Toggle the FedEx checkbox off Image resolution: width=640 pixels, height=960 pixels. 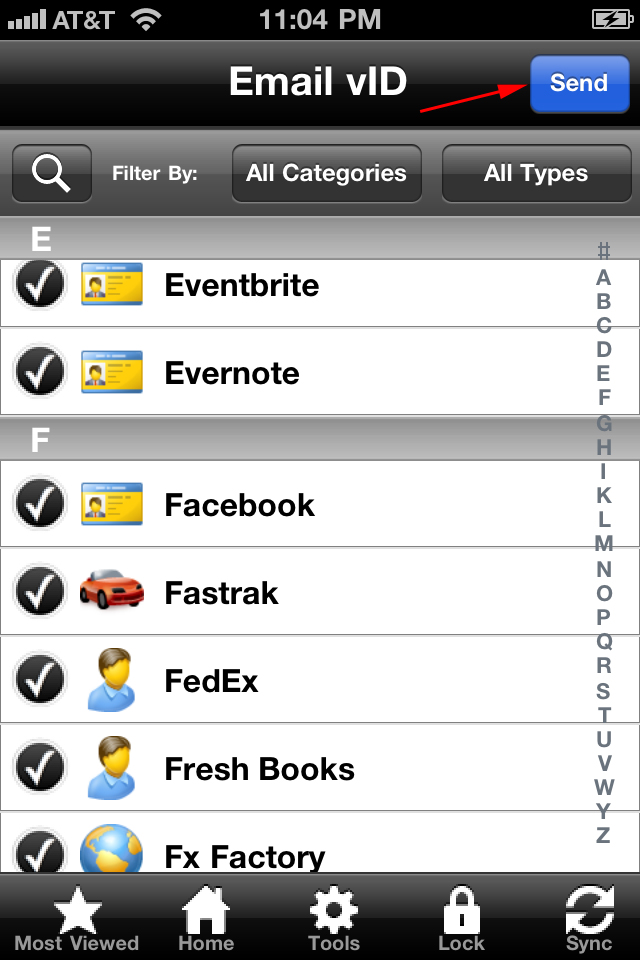click(41, 680)
